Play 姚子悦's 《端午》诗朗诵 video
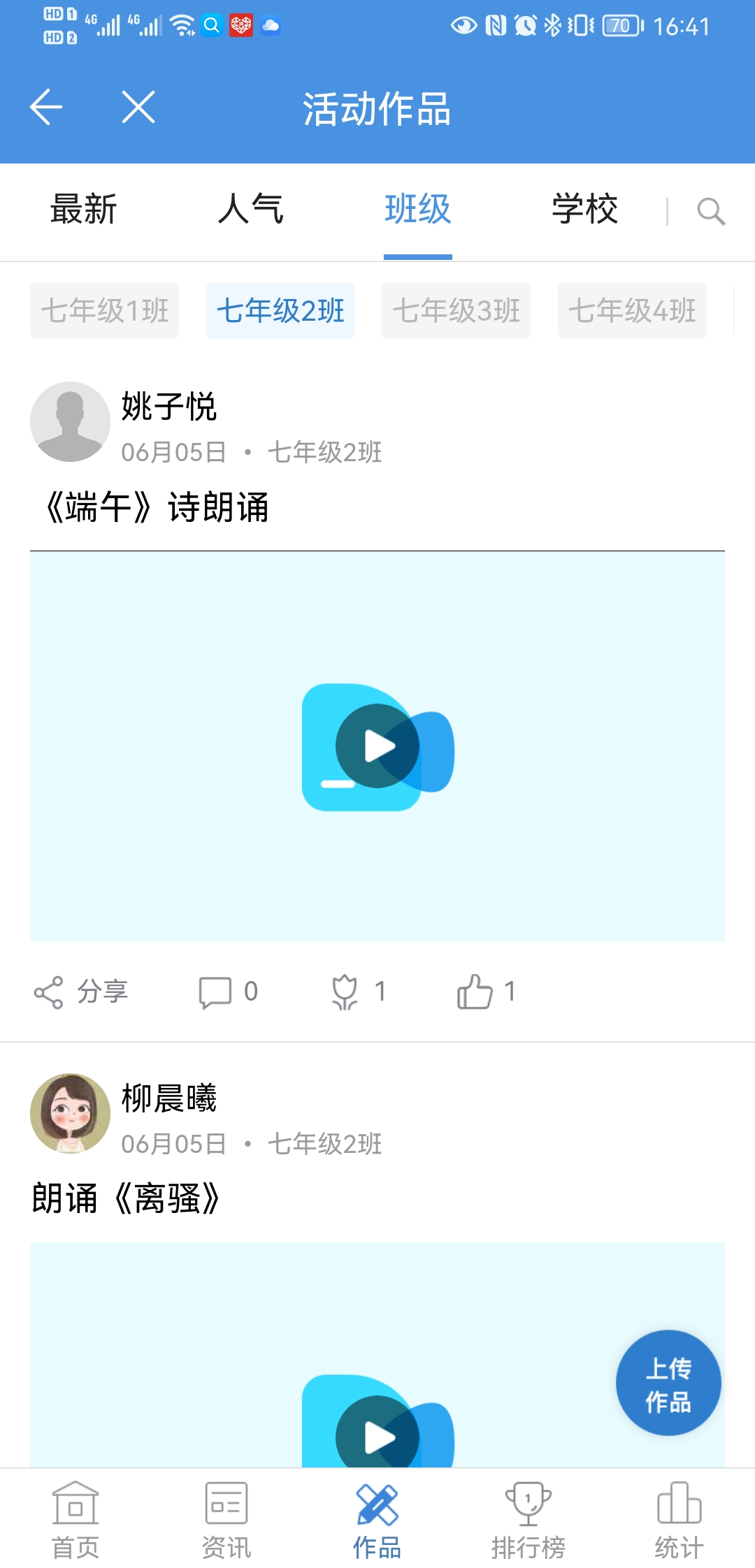 [377, 746]
